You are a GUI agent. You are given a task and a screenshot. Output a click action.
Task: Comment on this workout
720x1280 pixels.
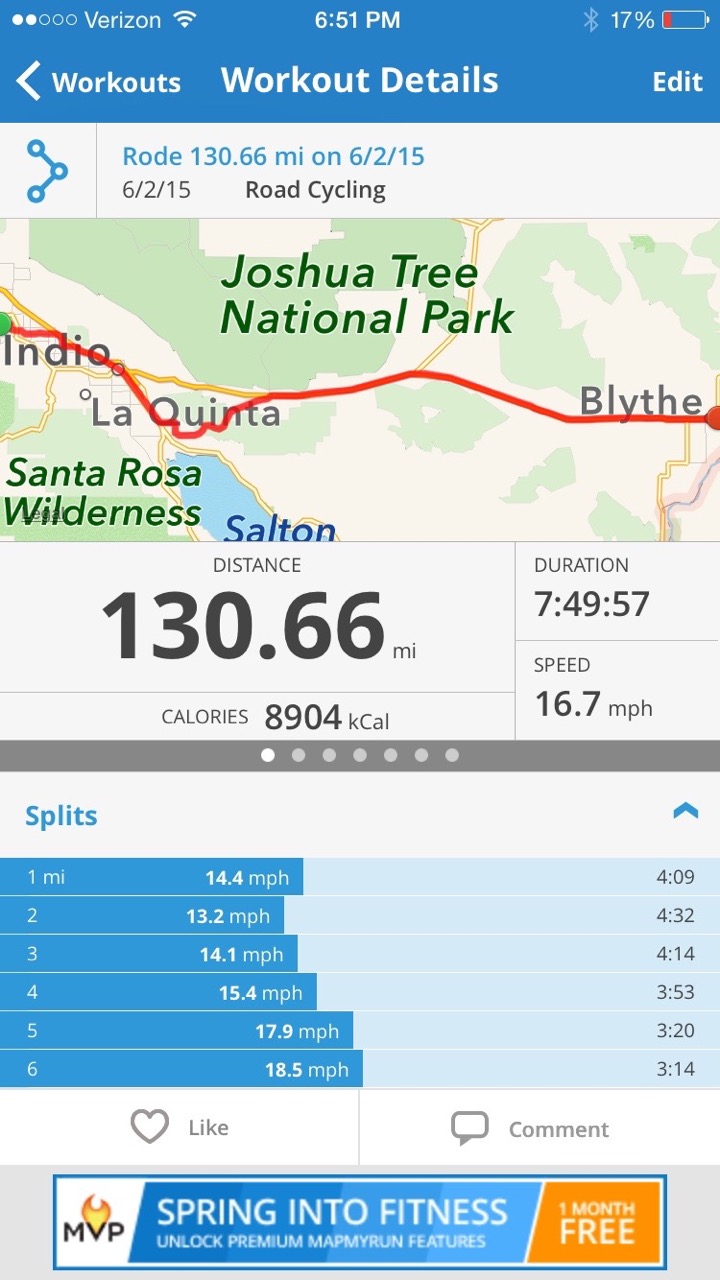tap(540, 1128)
